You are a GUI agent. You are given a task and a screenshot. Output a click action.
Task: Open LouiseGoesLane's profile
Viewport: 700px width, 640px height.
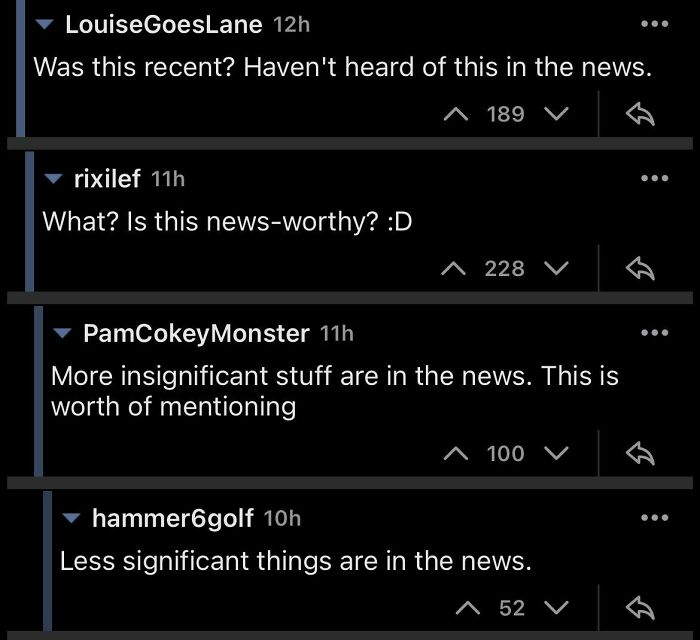point(163,26)
